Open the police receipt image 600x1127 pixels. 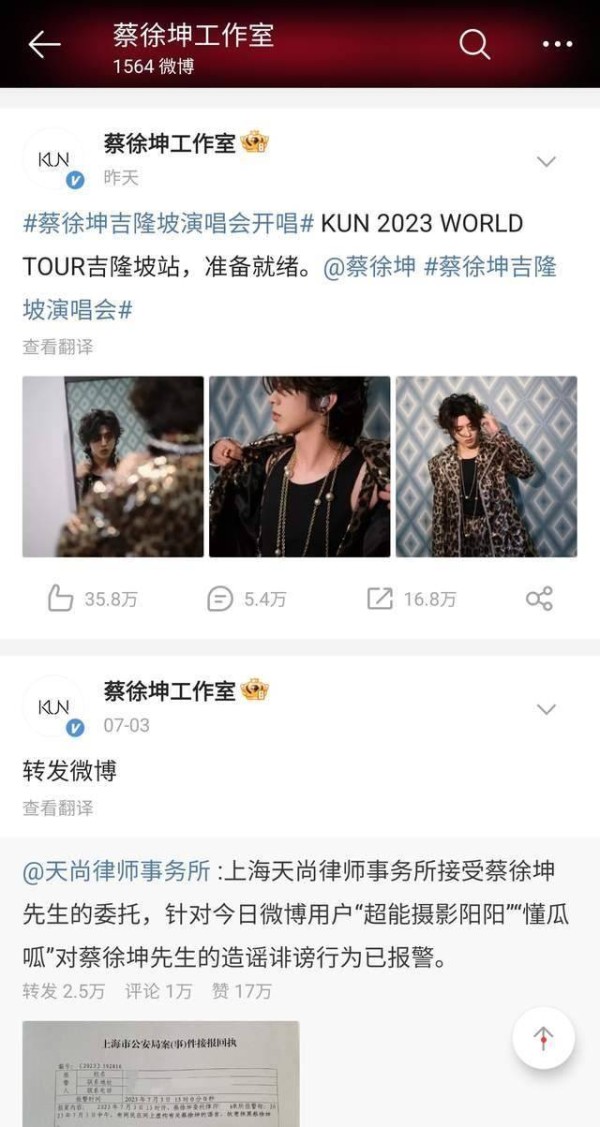click(161, 1073)
